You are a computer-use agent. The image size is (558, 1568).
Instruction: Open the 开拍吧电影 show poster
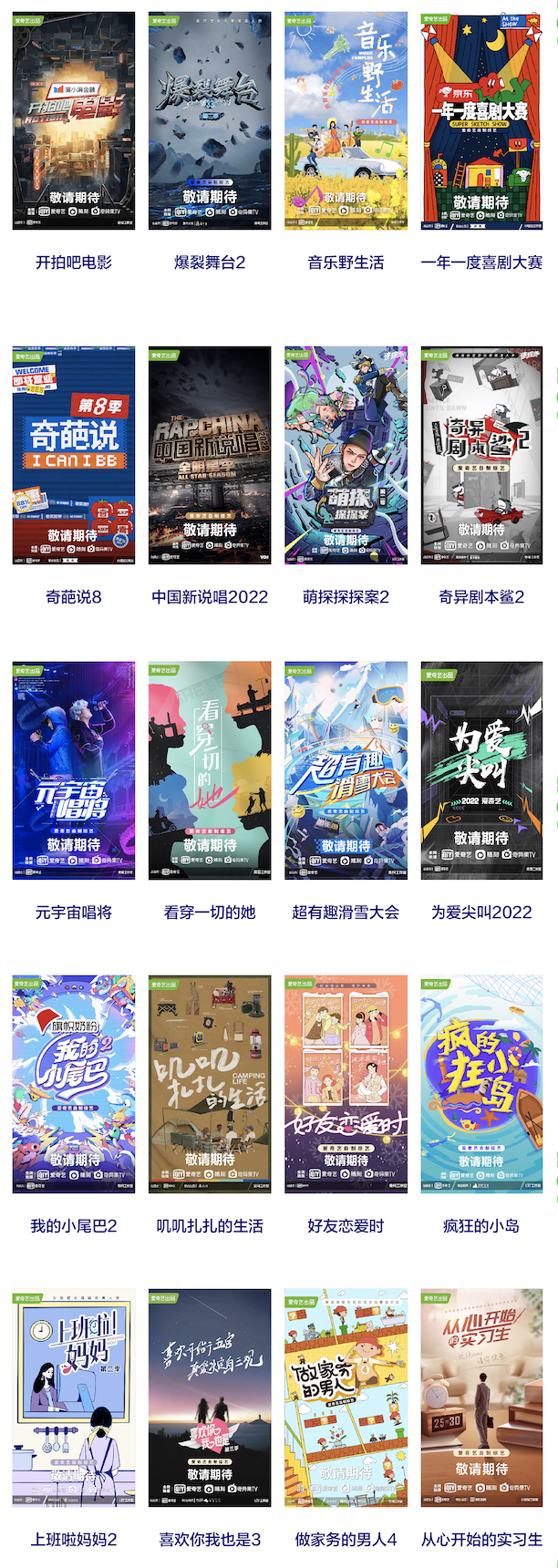pyautogui.click(x=74, y=120)
